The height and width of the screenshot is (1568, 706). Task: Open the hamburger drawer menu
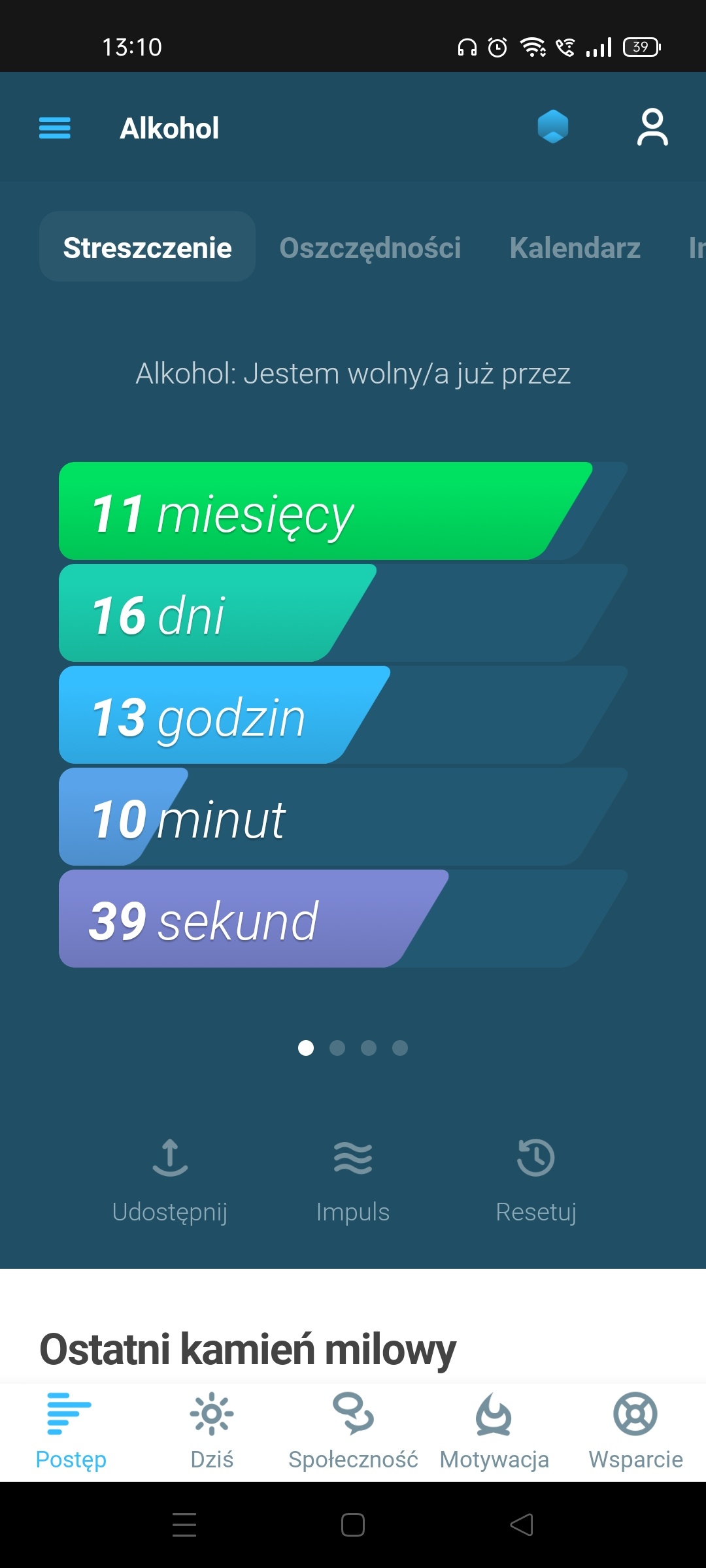(55, 128)
